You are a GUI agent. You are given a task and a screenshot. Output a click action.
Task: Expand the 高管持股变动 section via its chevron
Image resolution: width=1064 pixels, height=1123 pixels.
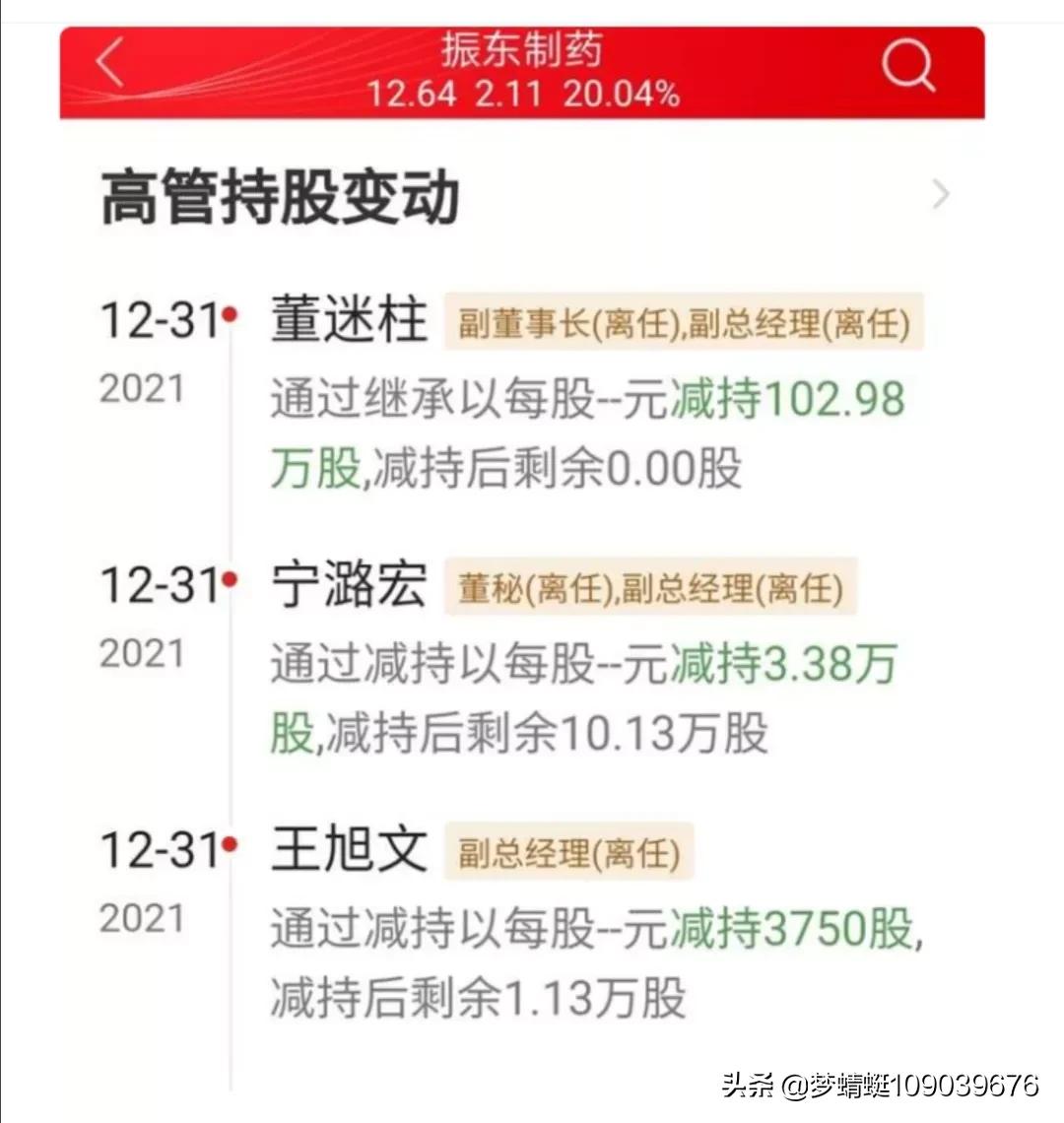pyautogui.click(x=941, y=195)
